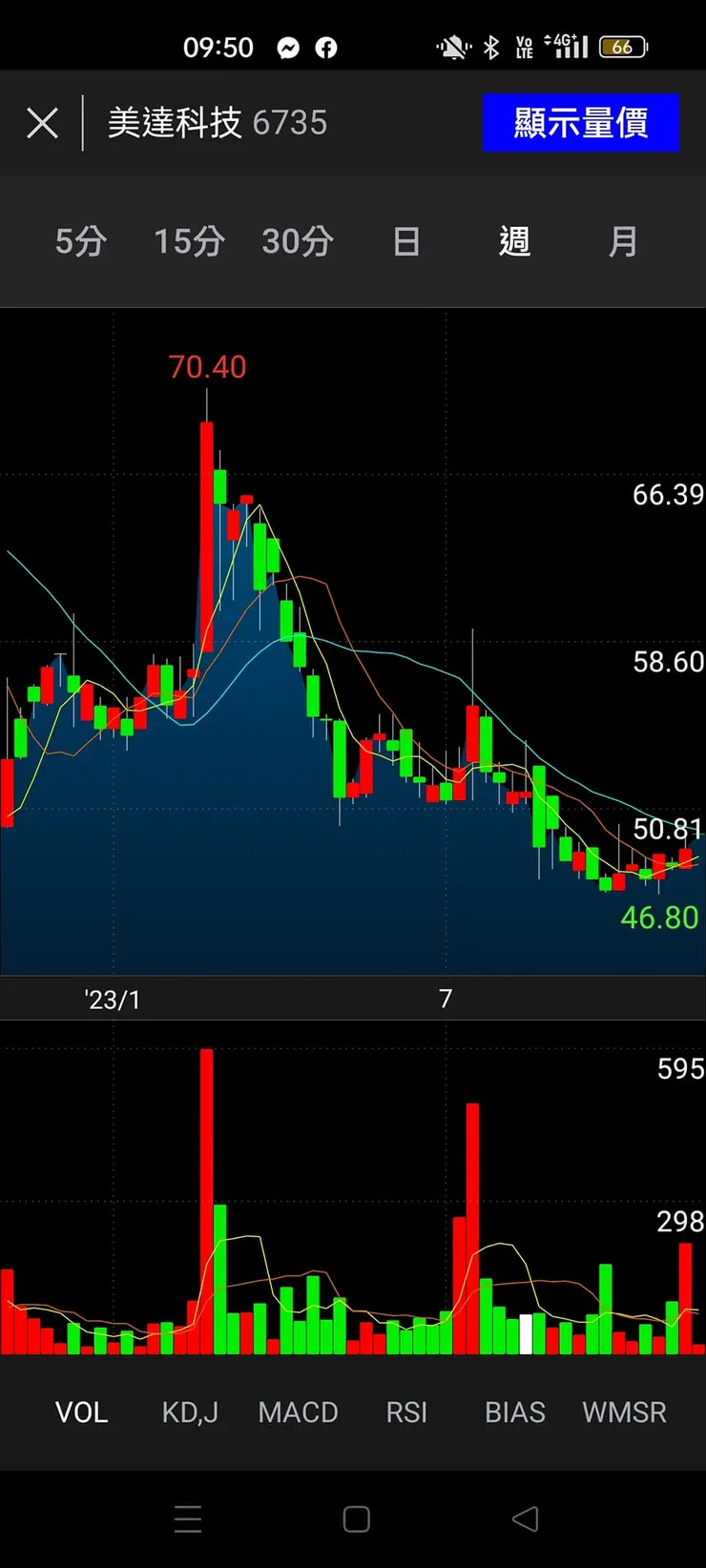Switch to the 5分 timeframe

[x=80, y=241]
